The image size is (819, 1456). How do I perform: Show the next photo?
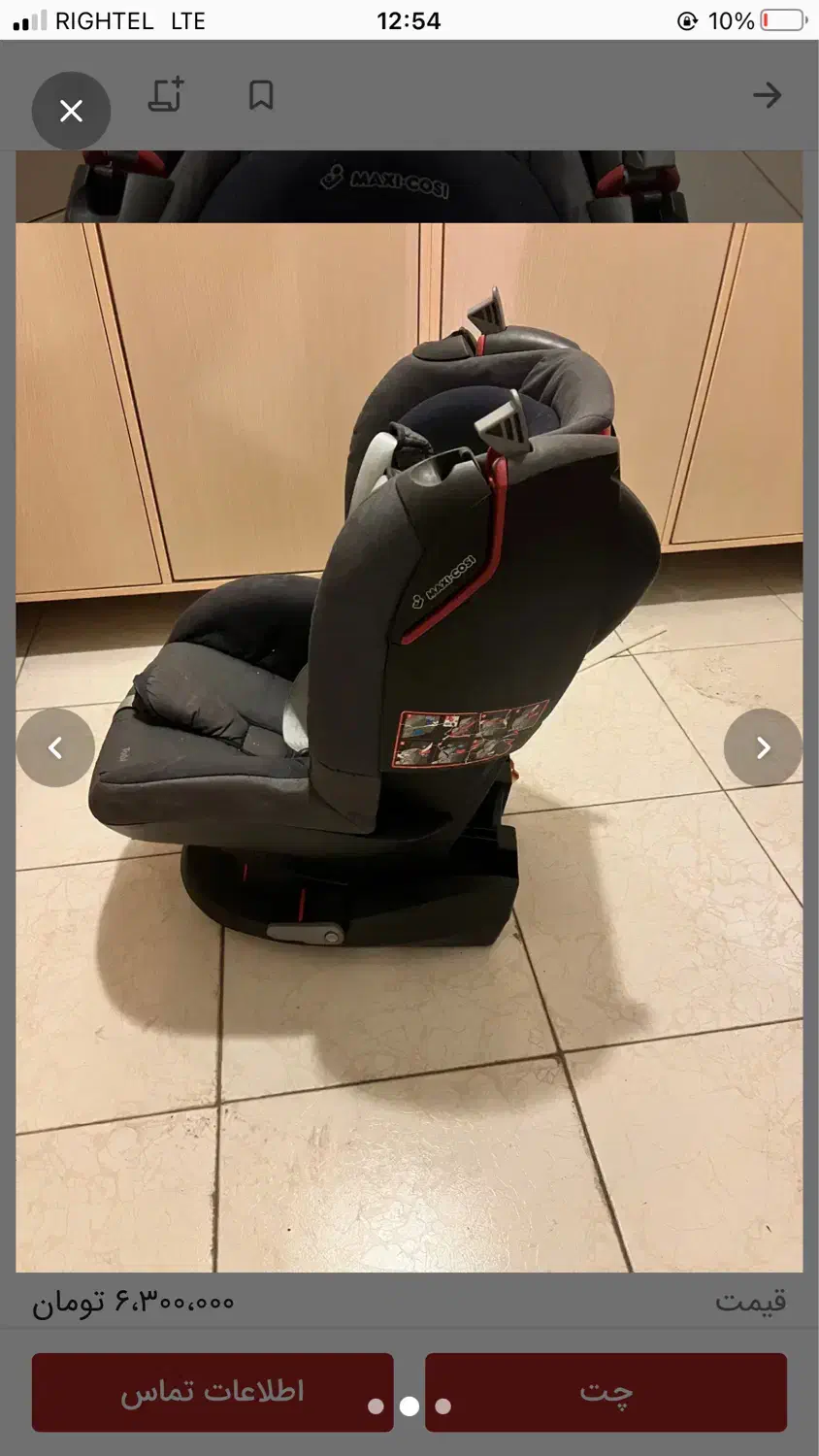(x=763, y=747)
